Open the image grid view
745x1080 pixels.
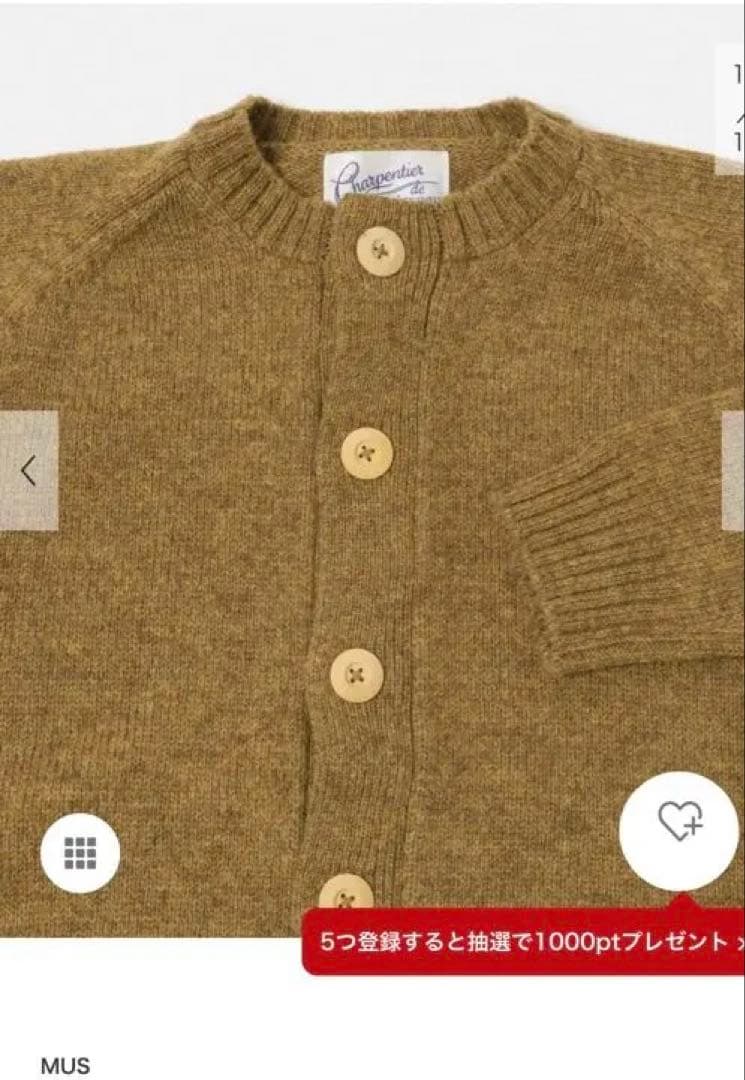point(80,853)
